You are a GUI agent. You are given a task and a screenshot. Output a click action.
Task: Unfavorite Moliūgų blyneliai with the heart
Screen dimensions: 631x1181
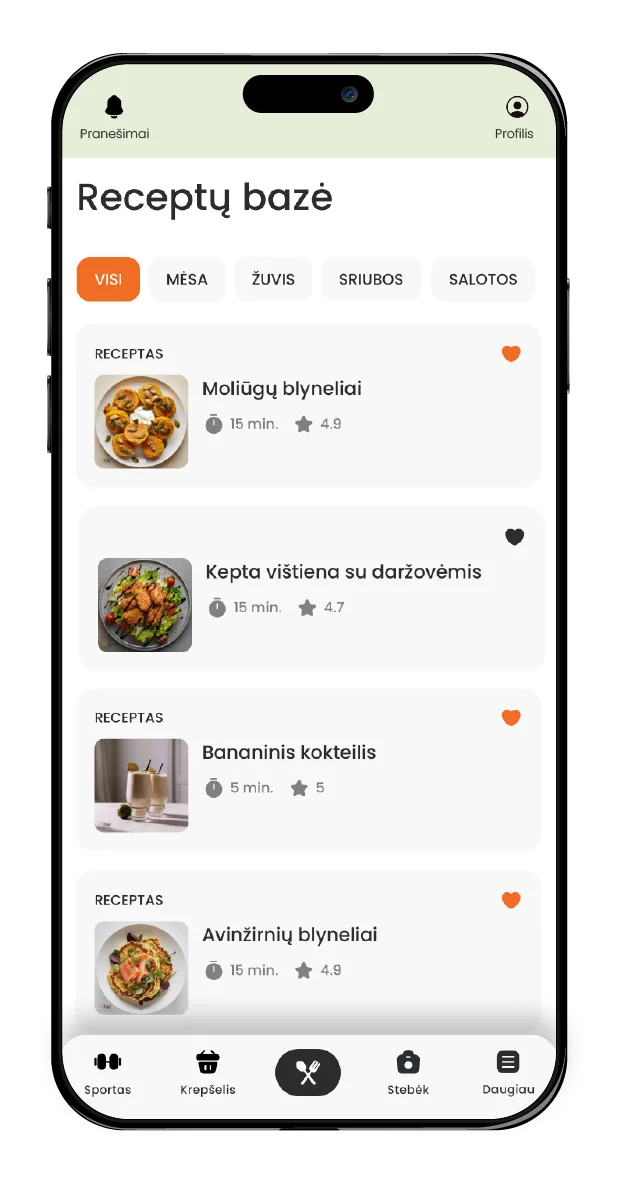511,353
